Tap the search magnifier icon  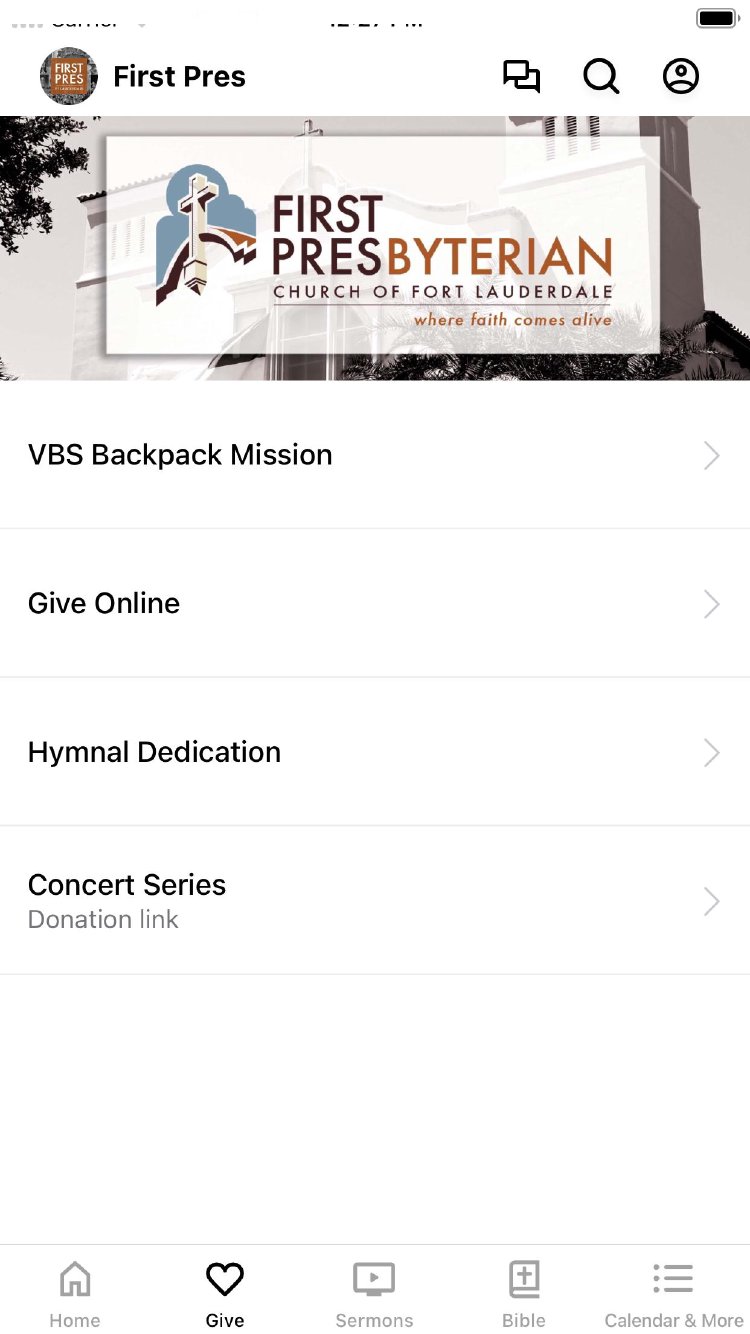coord(601,77)
